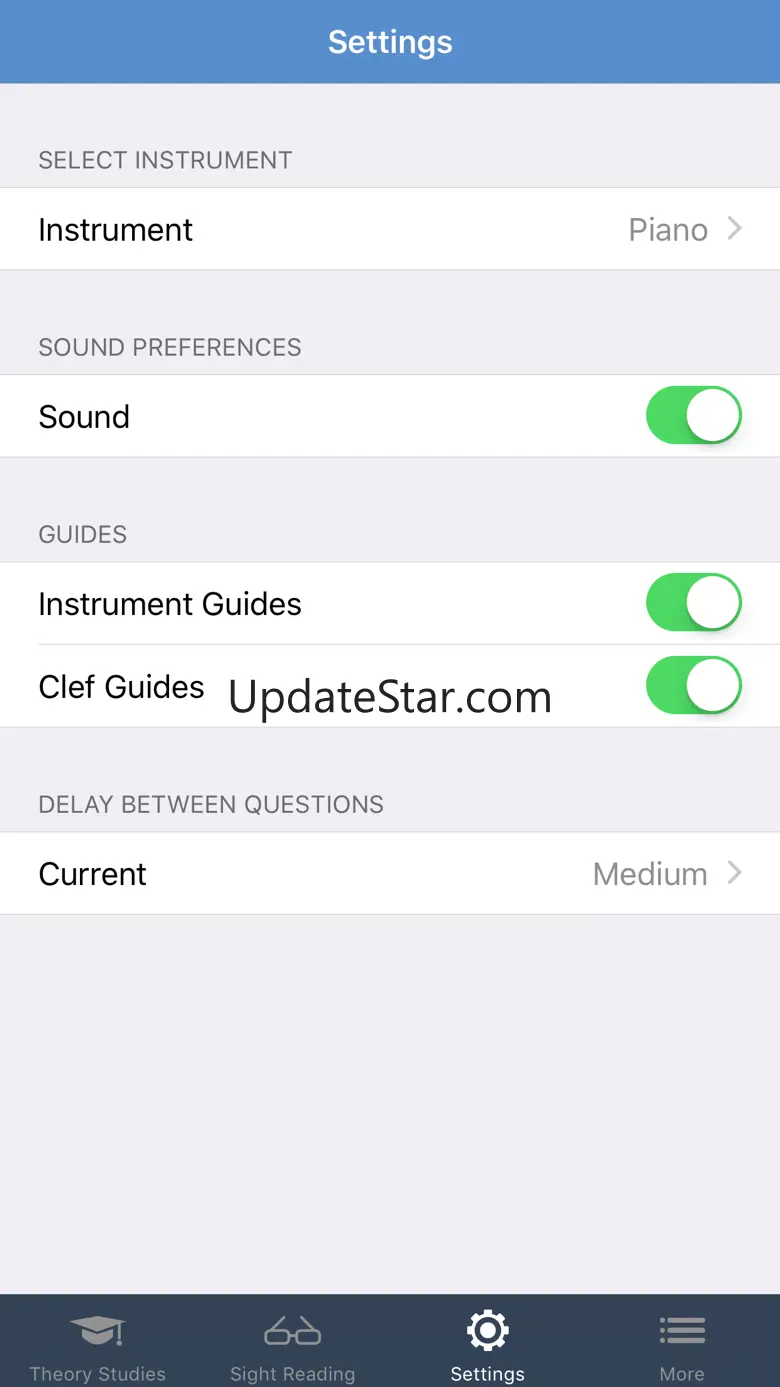Select the Settings tab
Screen dimensions: 780x1387
pyautogui.click(x=487, y=1345)
